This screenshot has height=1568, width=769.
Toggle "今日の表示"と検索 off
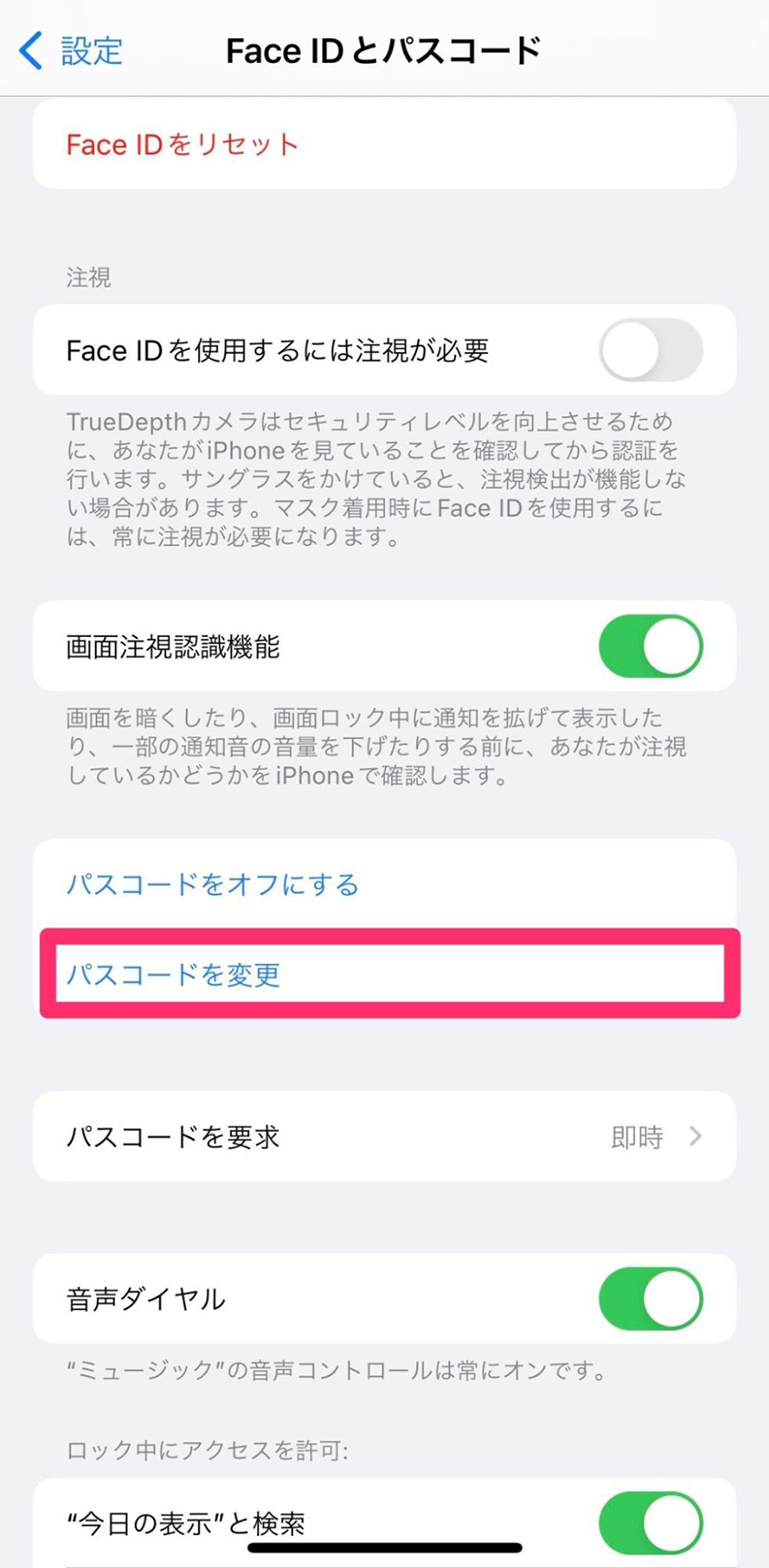coord(650,1522)
